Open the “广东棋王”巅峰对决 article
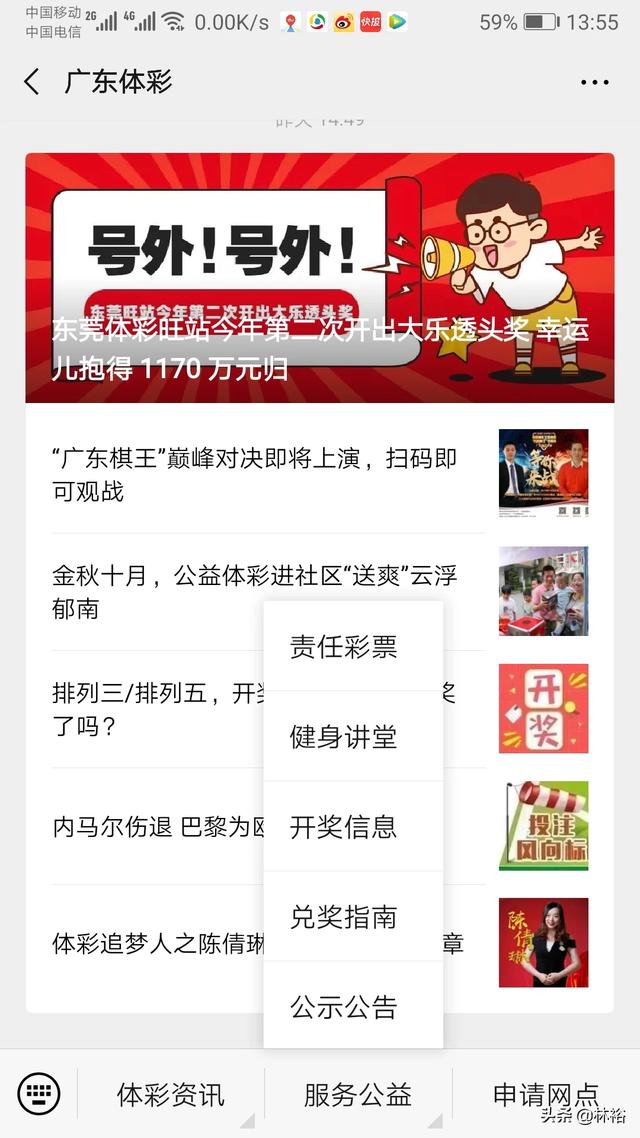This screenshot has height=1138, width=640. click(254, 475)
